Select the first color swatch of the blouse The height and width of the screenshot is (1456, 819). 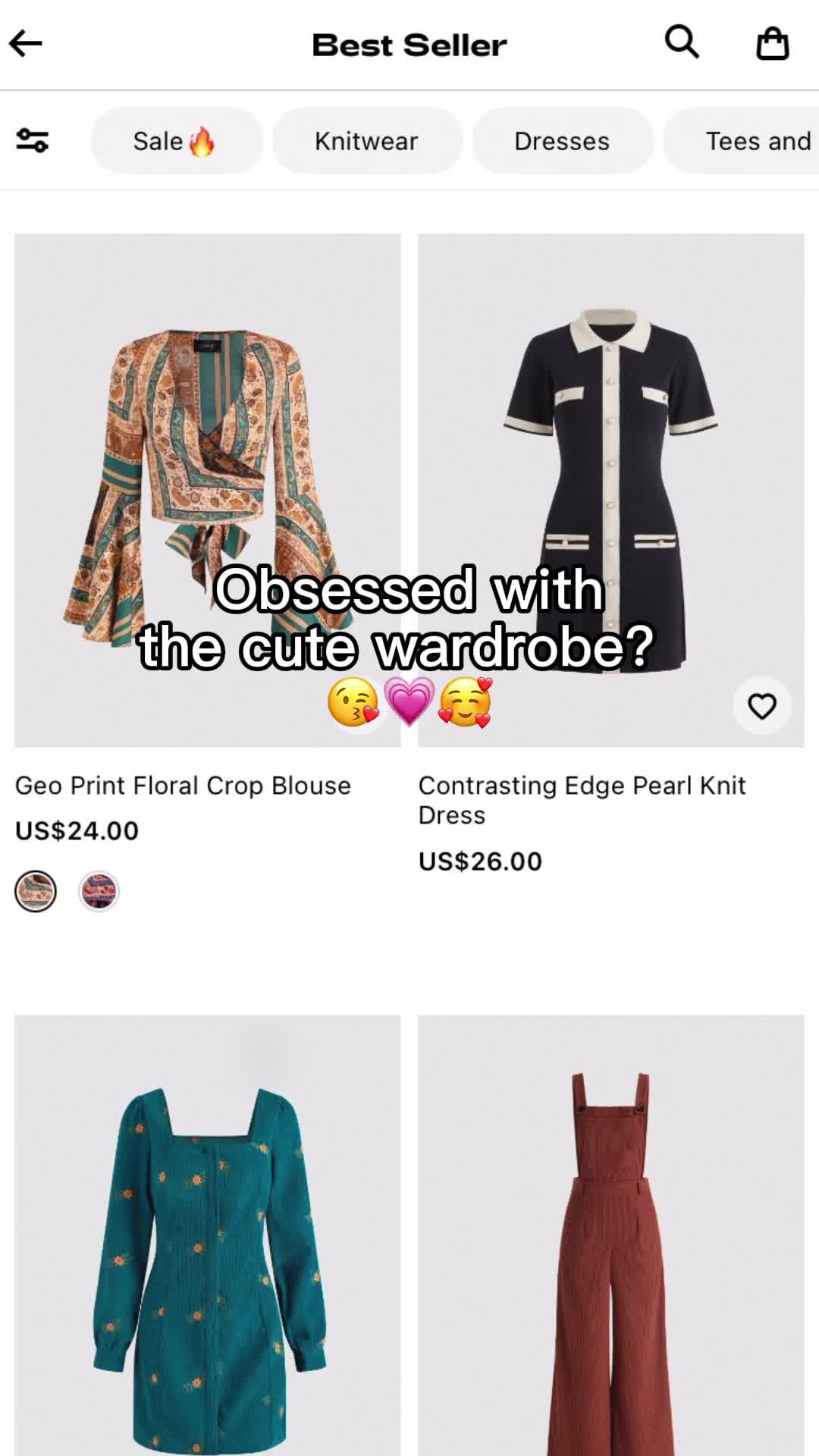pyautogui.click(x=35, y=891)
